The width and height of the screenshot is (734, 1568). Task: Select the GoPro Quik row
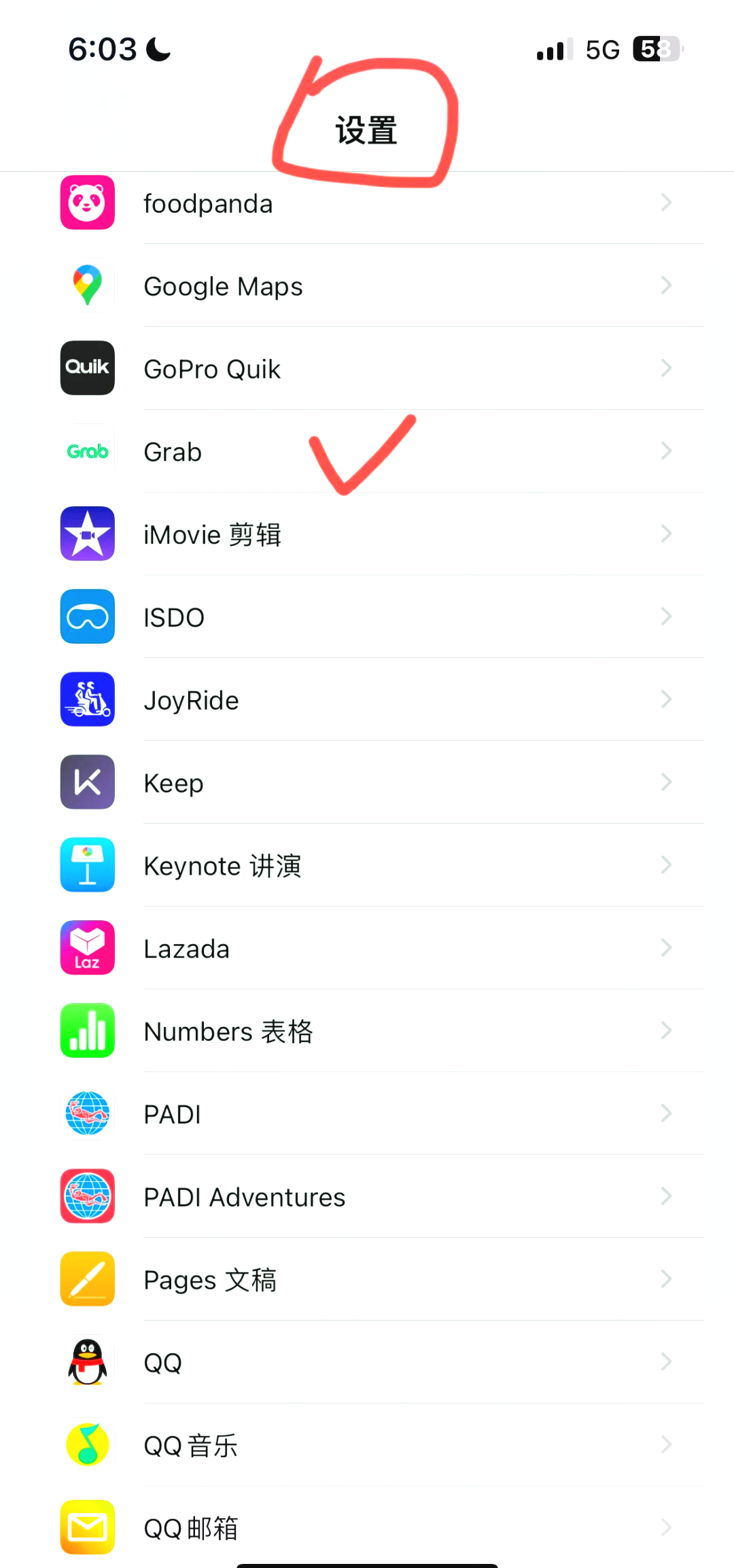click(x=367, y=368)
